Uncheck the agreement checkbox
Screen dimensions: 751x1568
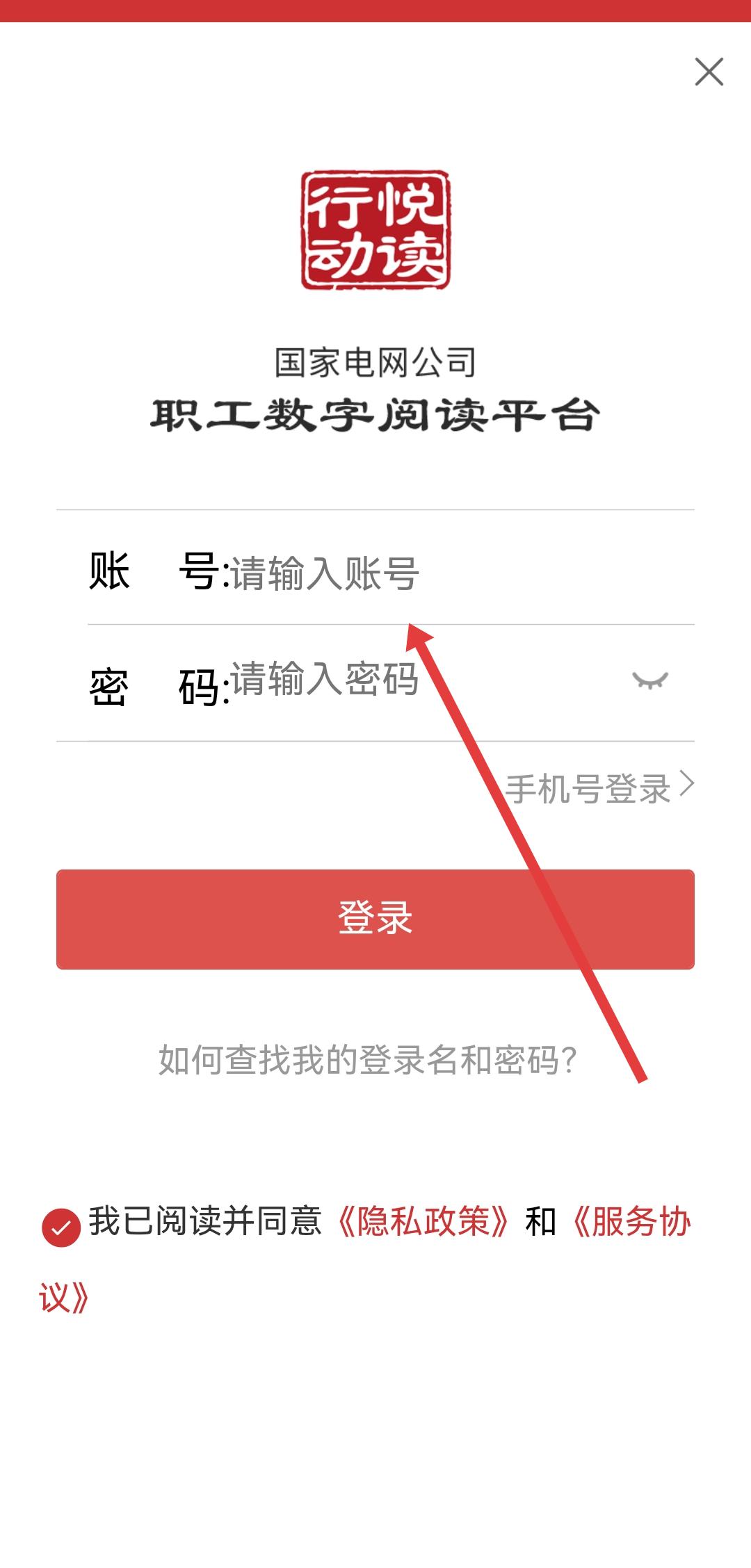pos(61,1227)
